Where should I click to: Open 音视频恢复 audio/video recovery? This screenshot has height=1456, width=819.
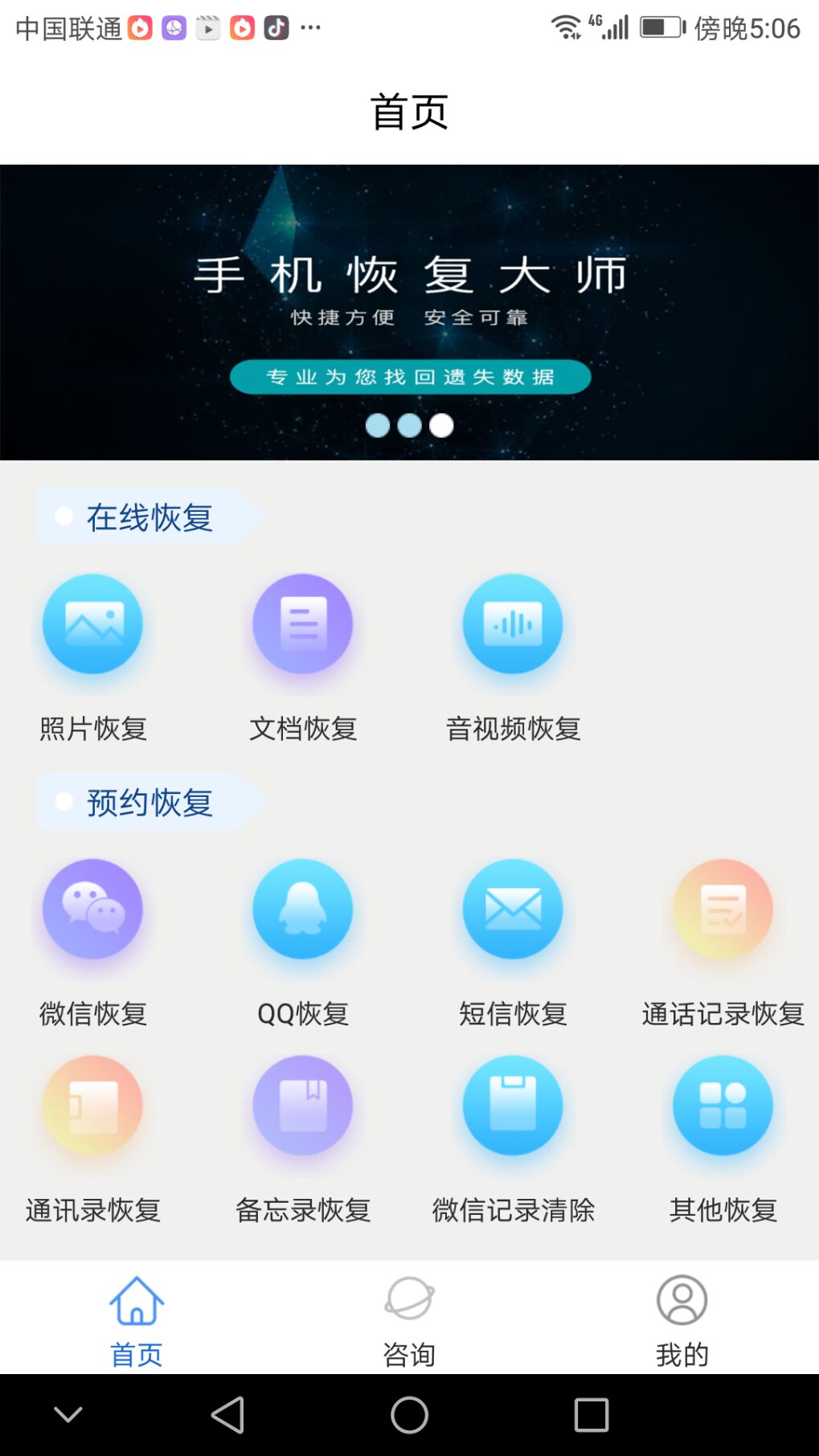coord(514,626)
